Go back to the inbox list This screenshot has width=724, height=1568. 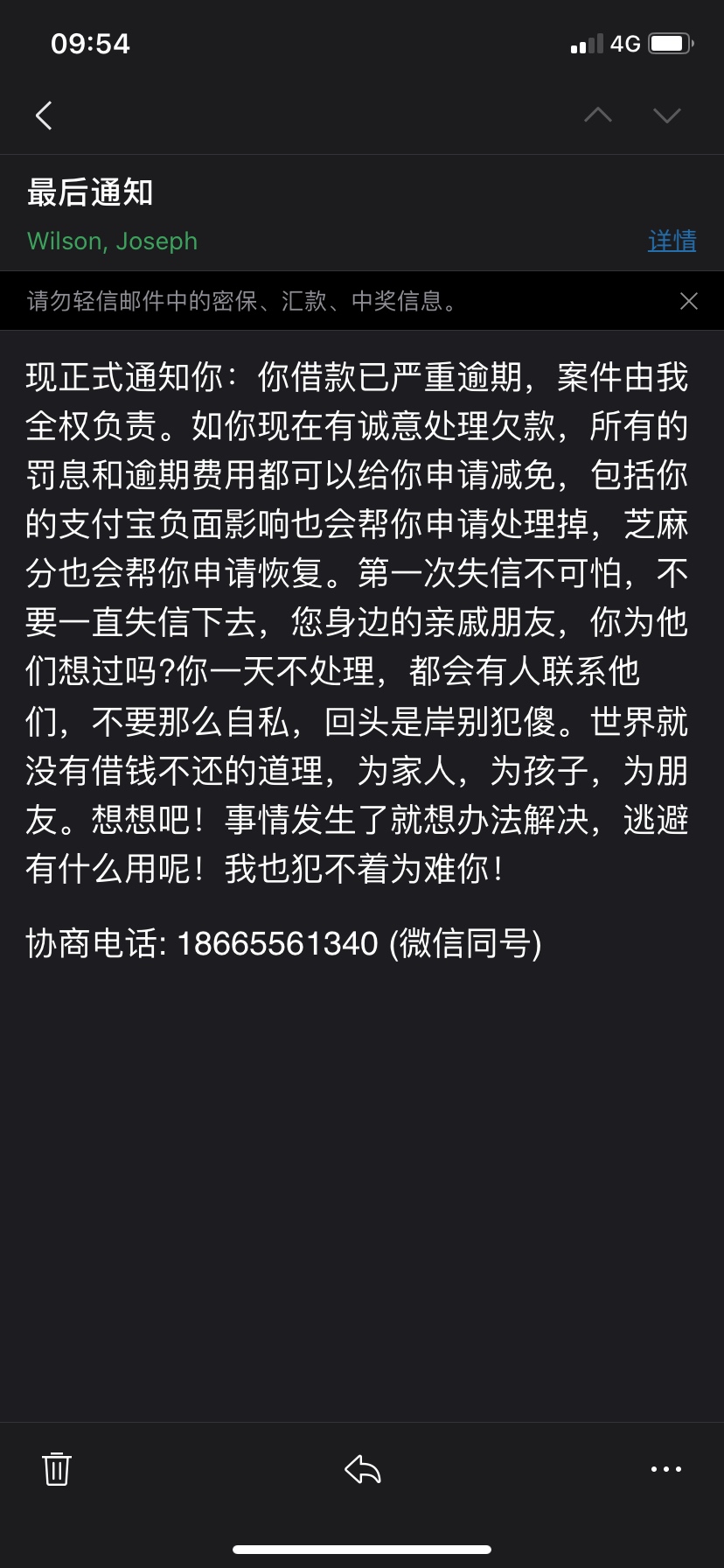tap(44, 115)
